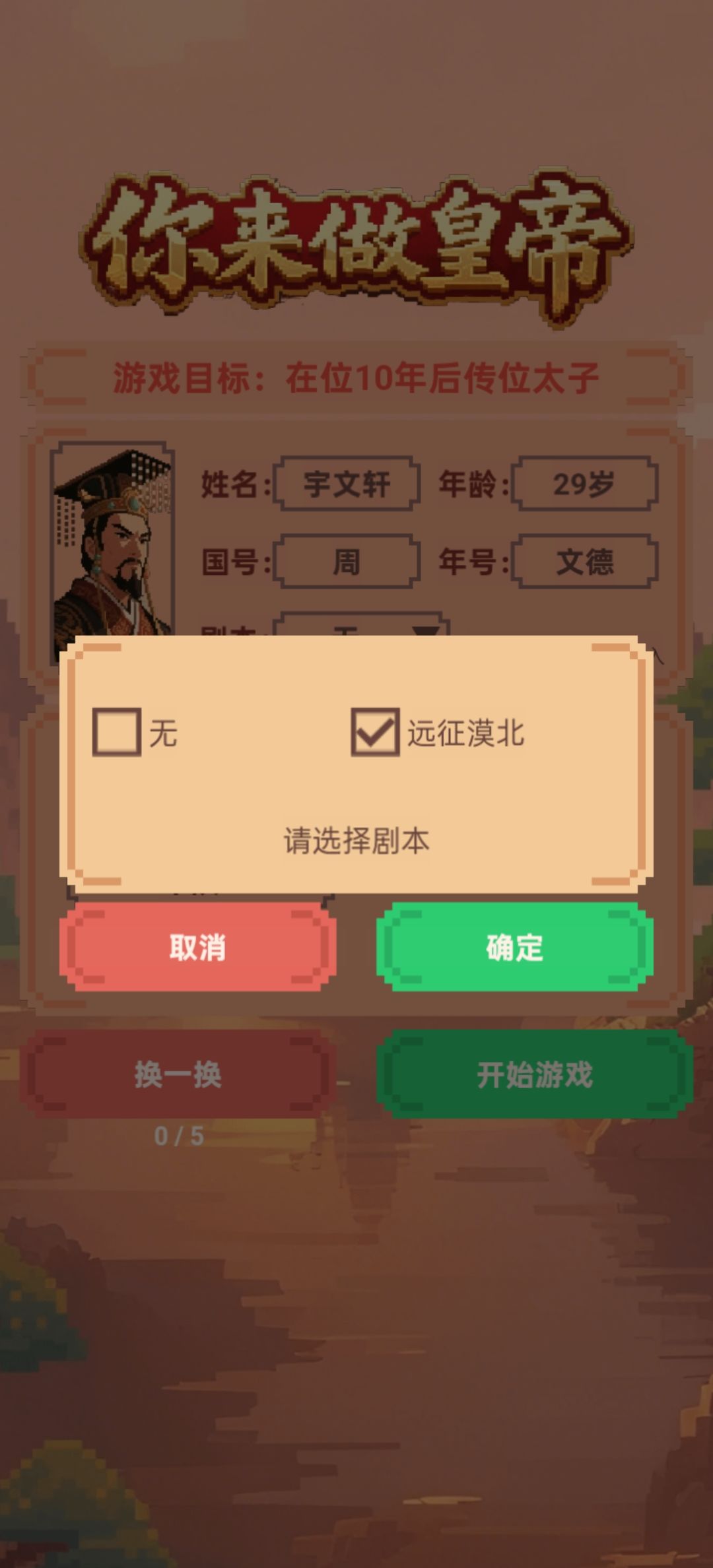Click the age field showing 29岁
This screenshot has height=1568, width=713.
[585, 485]
